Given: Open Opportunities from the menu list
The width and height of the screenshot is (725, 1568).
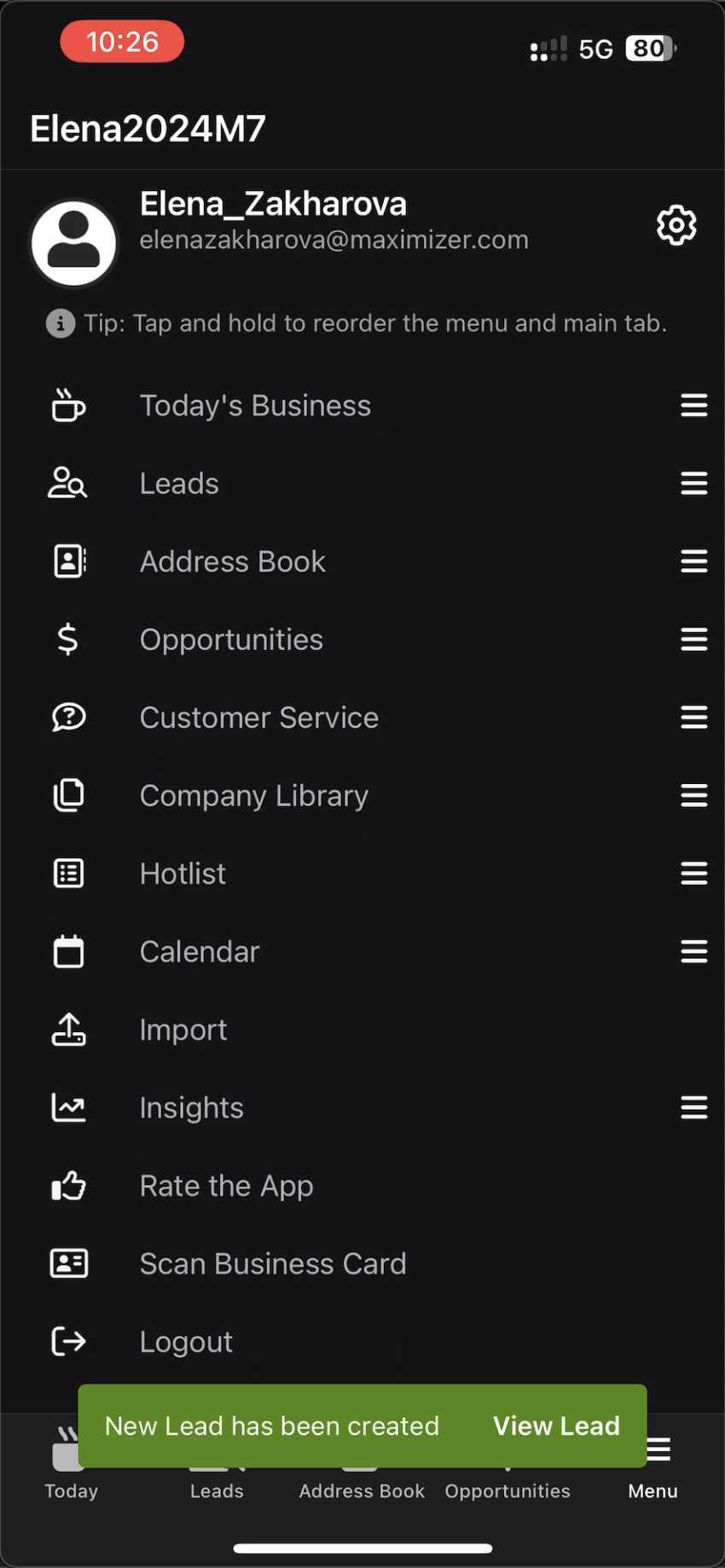Looking at the screenshot, I should click(x=362, y=640).
